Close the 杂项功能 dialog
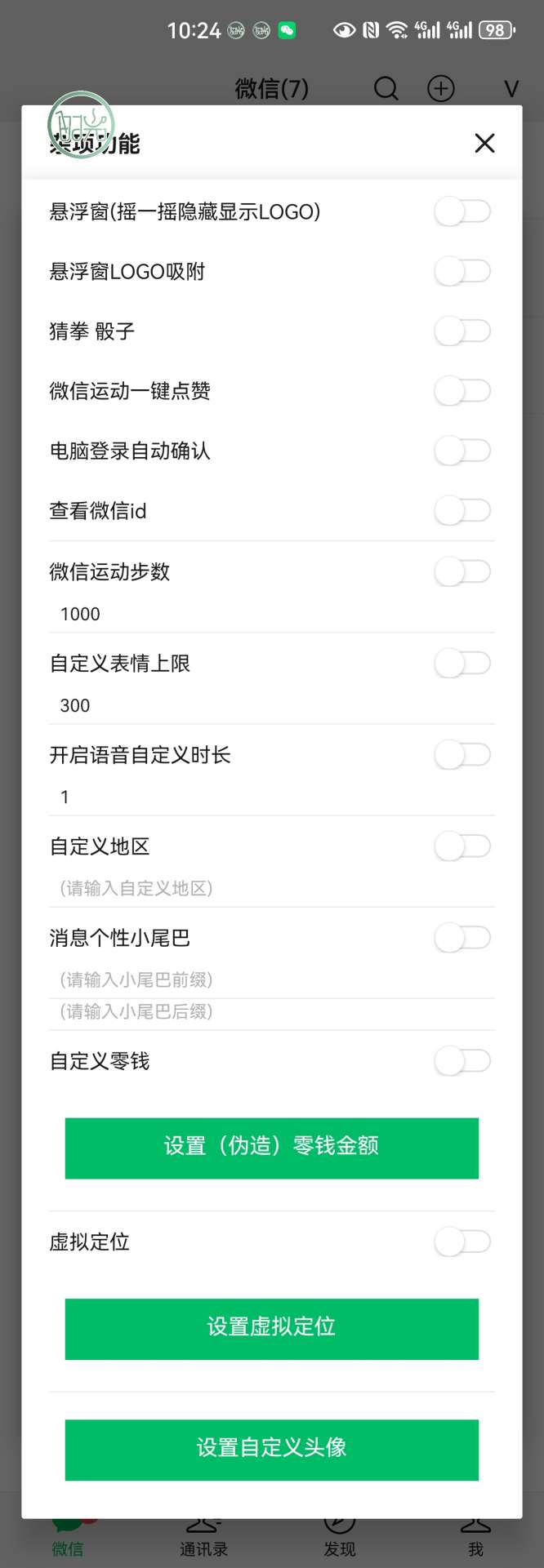Screen dimensions: 544x1568 pos(484,144)
